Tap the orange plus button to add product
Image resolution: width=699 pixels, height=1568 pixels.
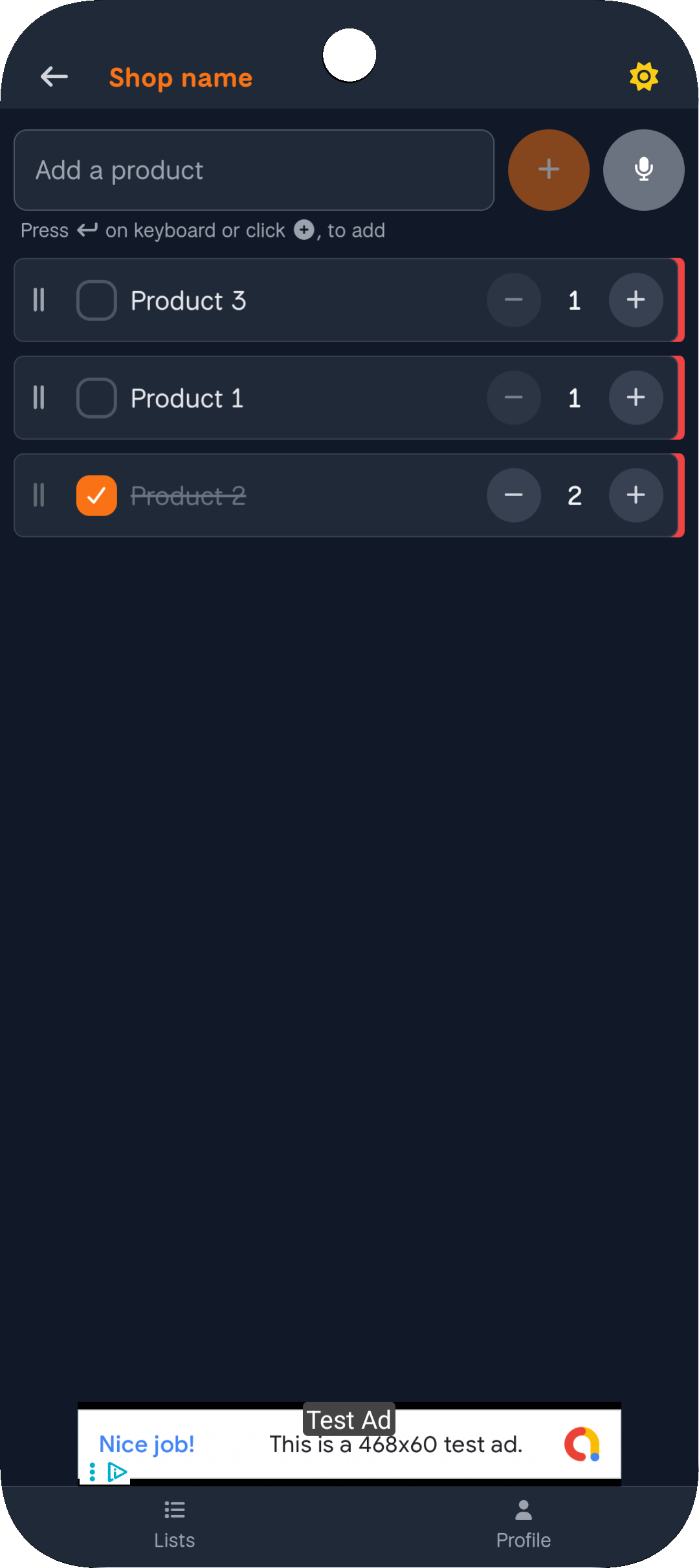pos(548,169)
